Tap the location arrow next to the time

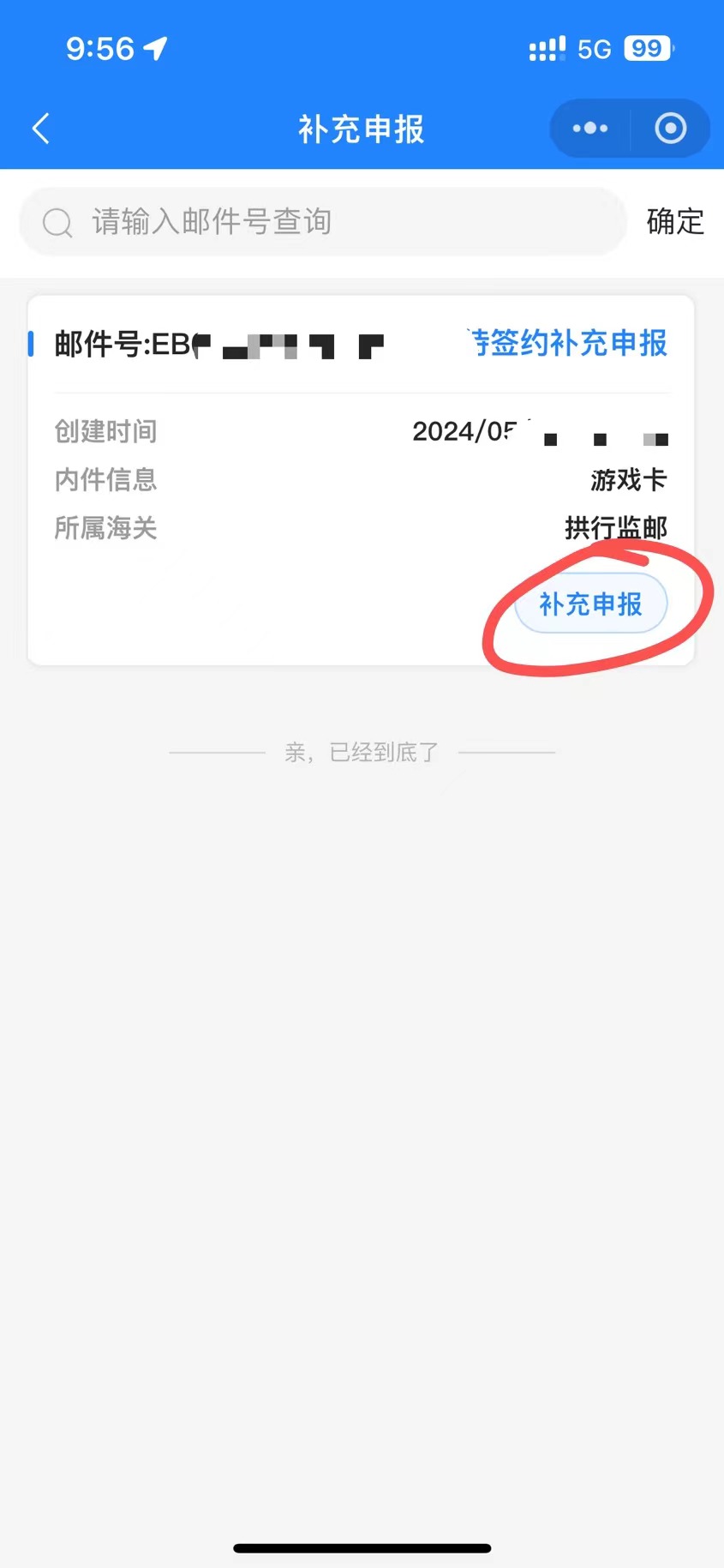[154, 48]
